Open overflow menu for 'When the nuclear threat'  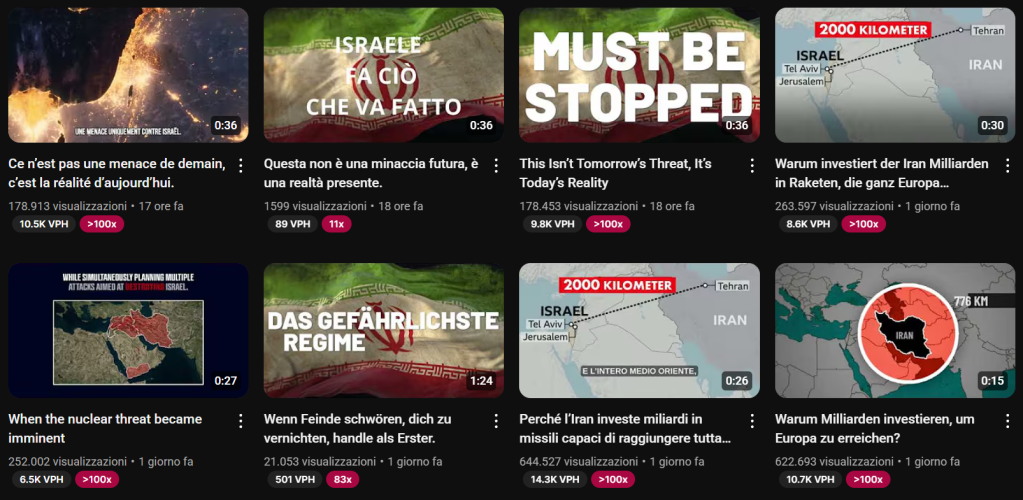click(x=240, y=421)
